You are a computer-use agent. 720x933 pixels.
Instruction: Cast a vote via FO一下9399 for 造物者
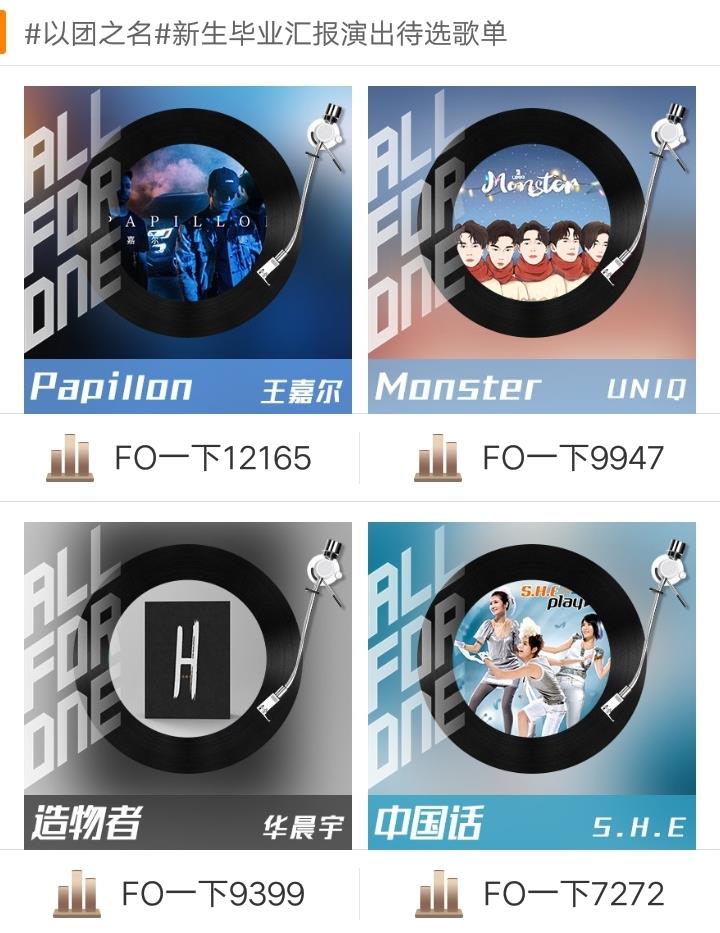click(x=180, y=893)
